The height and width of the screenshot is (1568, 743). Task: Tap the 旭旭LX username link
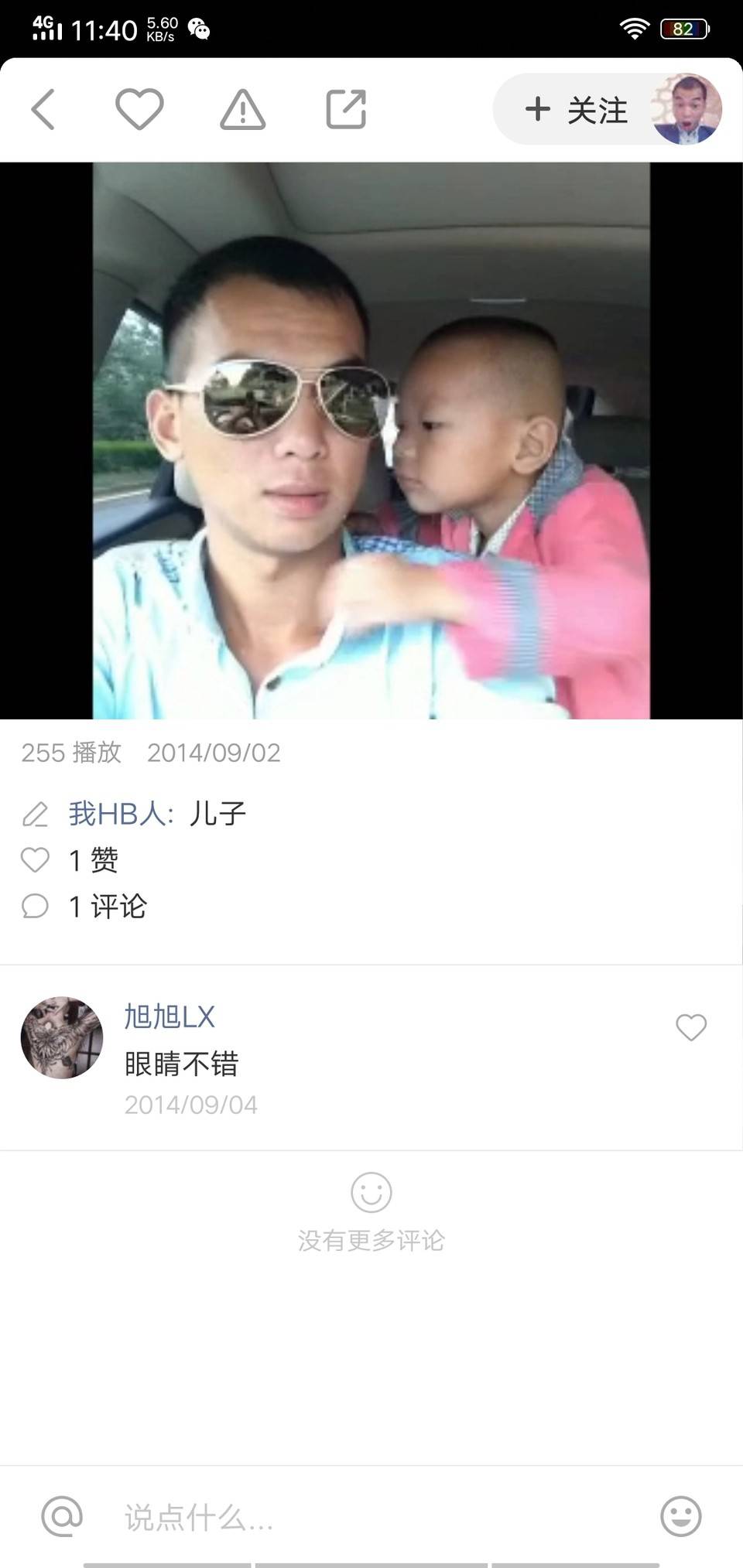click(x=169, y=1016)
